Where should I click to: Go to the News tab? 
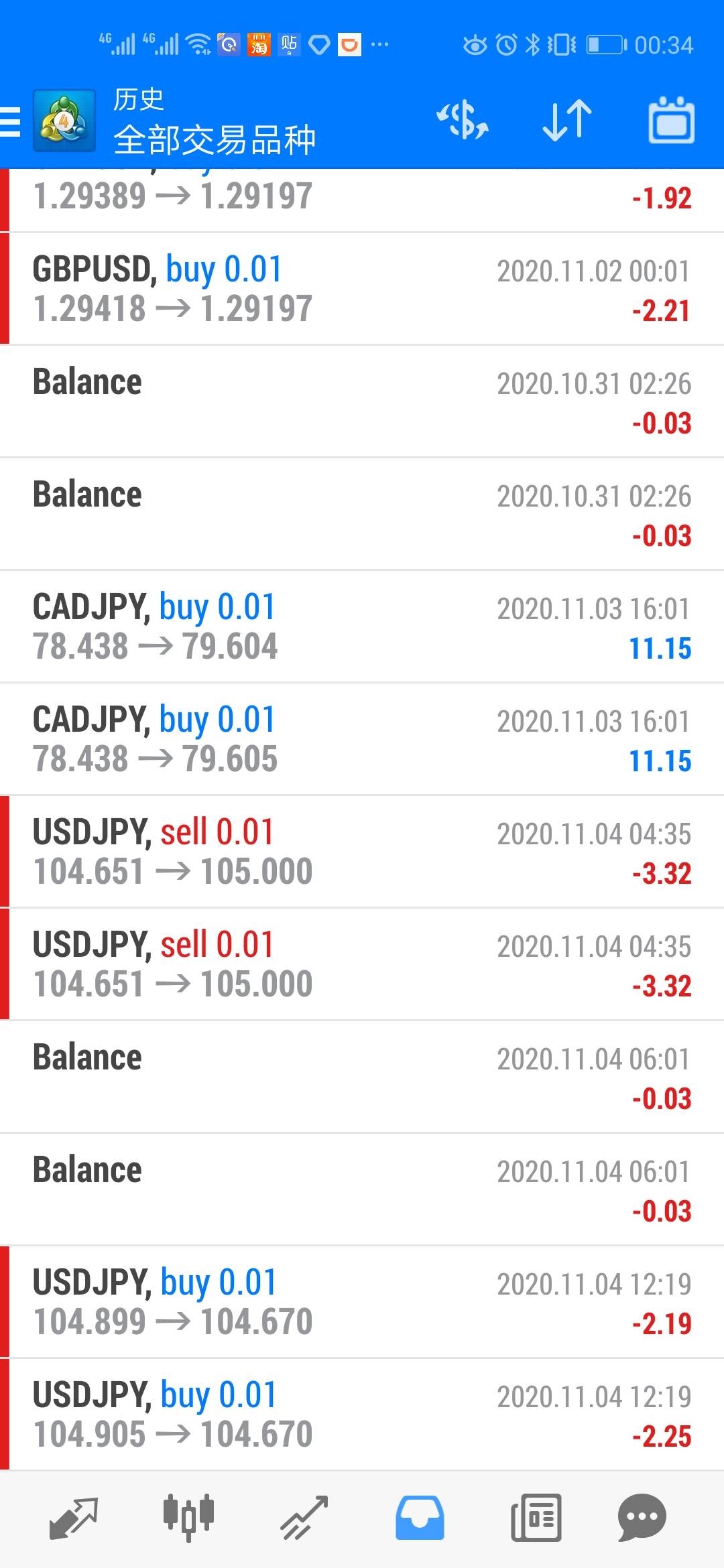pyautogui.click(x=536, y=1518)
